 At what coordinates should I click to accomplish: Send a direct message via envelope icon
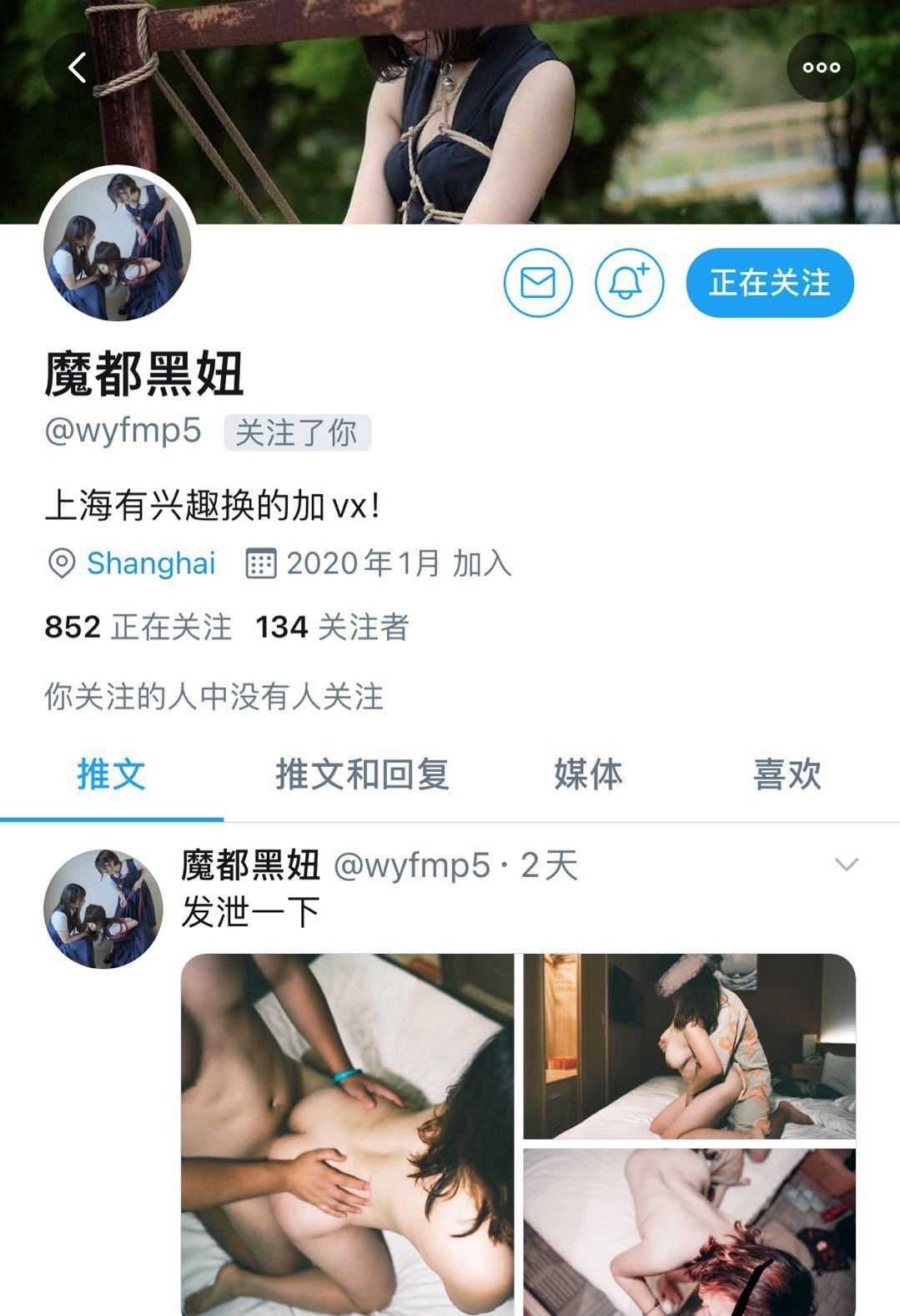click(x=538, y=283)
